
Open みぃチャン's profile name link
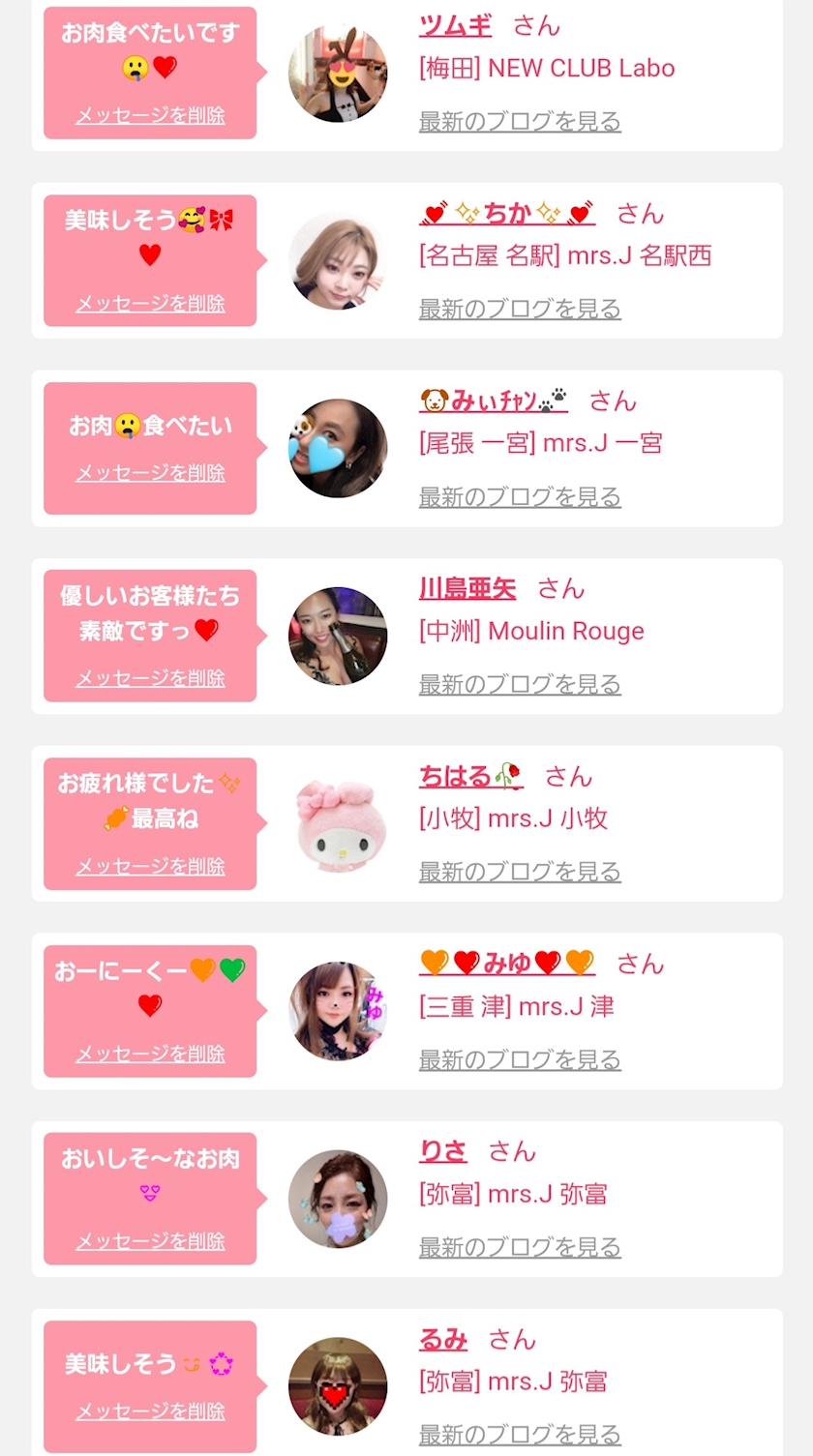[x=494, y=401]
